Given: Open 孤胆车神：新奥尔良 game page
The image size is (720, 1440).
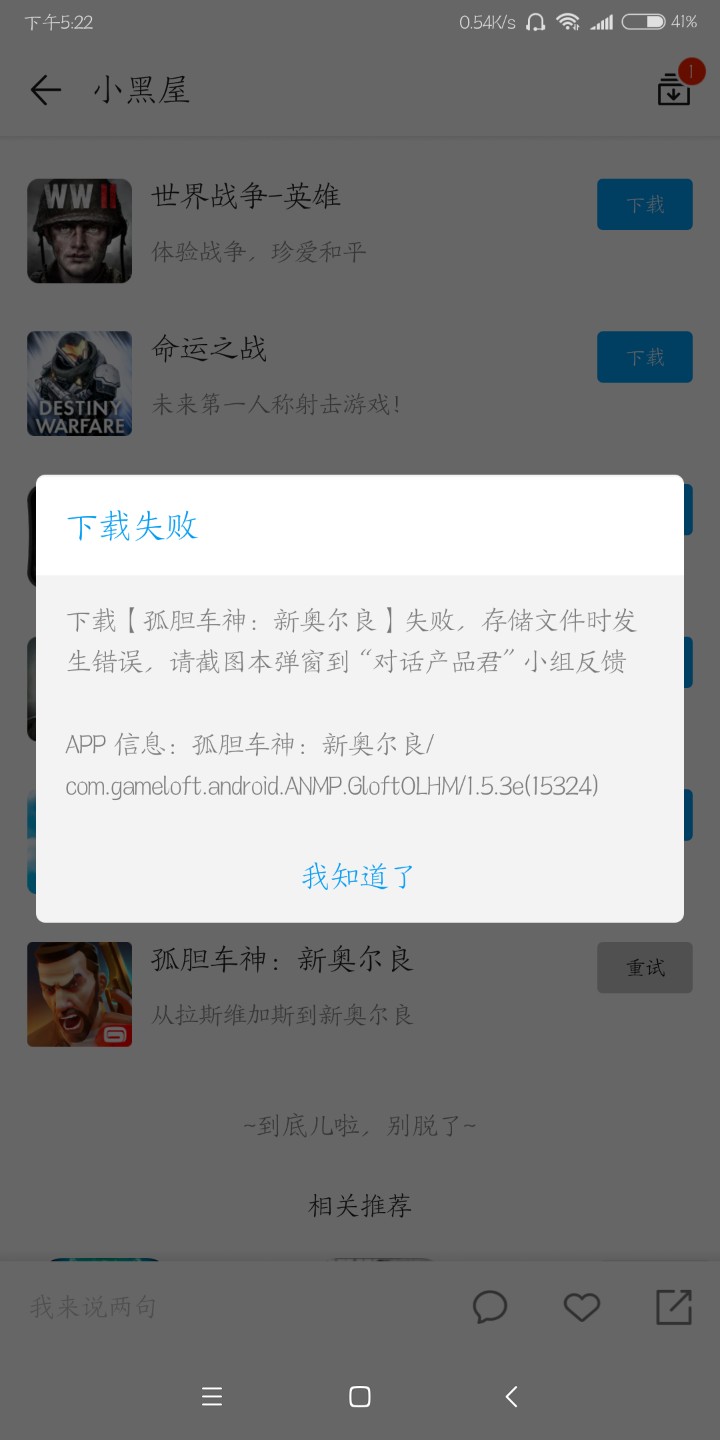Looking at the screenshot, I should (x=282, y=960).
